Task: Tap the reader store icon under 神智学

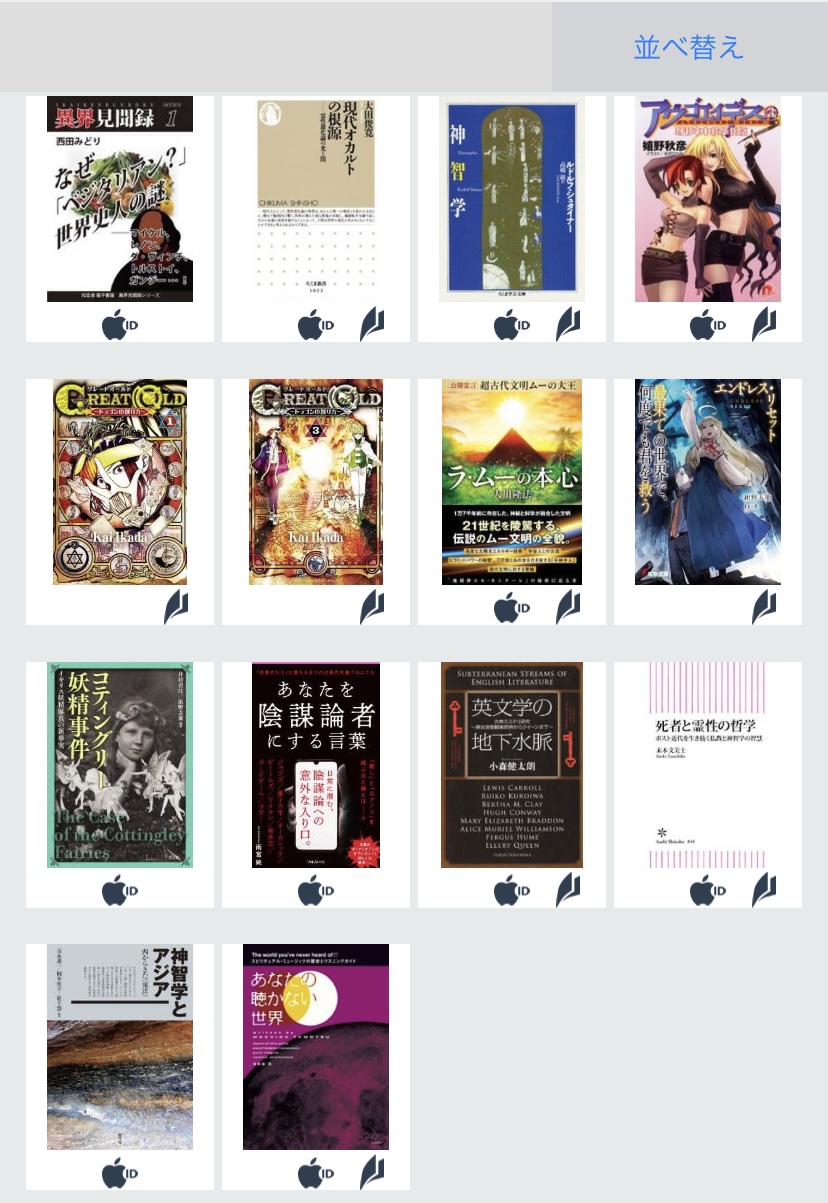Action: click(569, 325)
